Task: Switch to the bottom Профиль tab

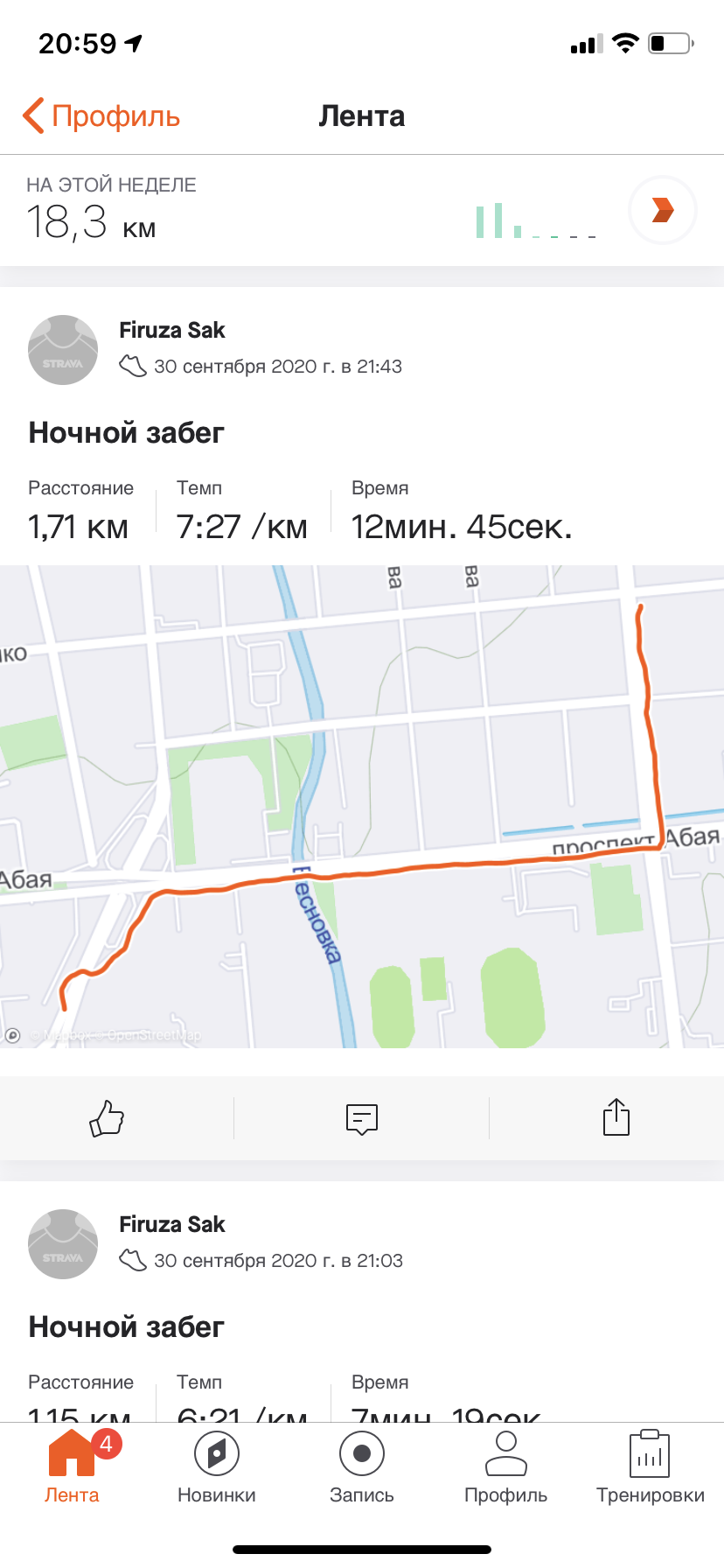Action: [x=506, y=1466]
